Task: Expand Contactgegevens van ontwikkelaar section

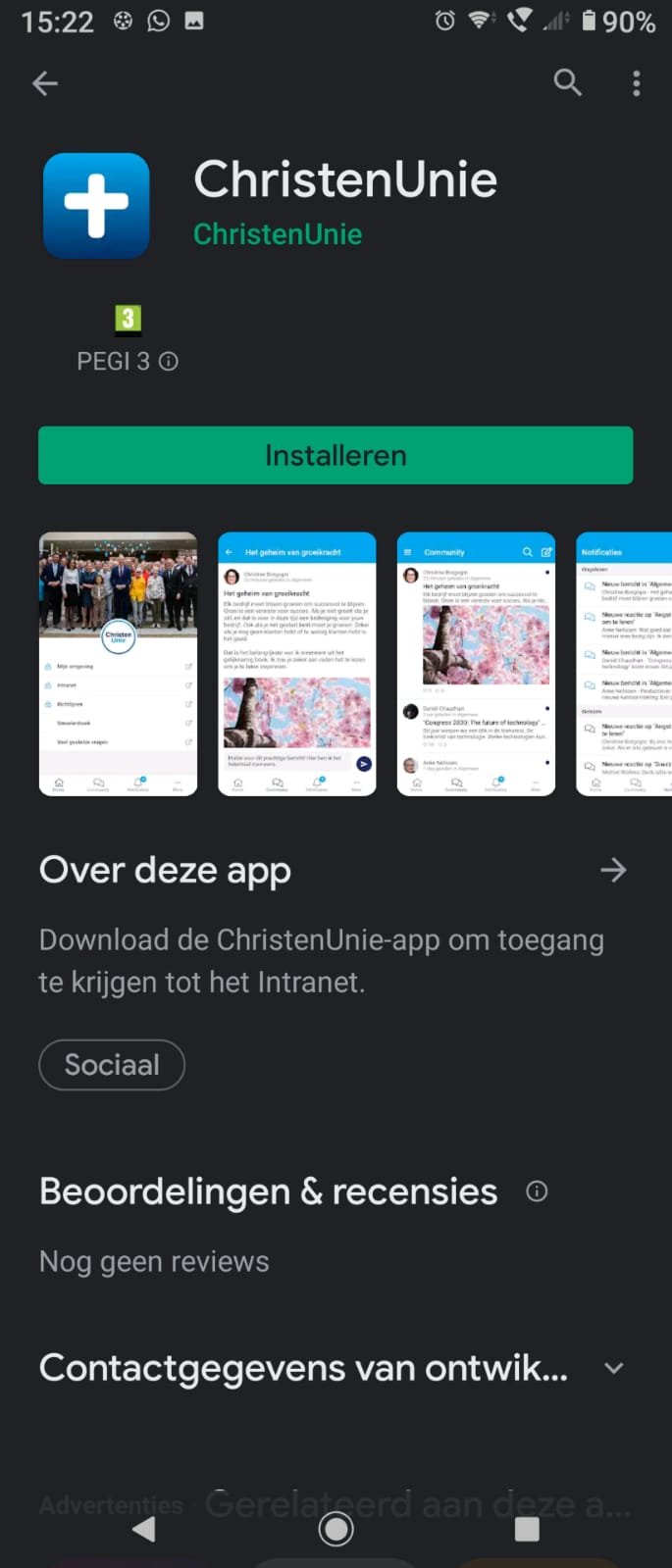Action: pos(613,1368)
